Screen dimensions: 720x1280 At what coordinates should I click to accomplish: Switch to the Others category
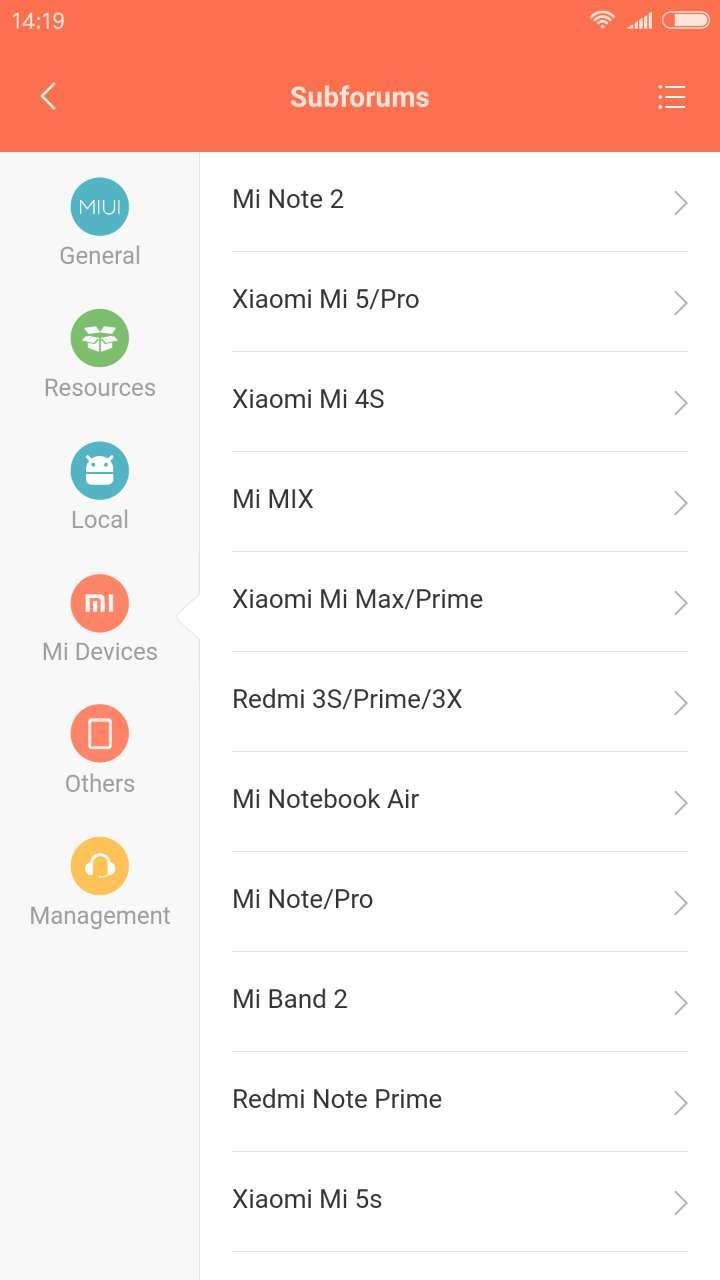100,751
